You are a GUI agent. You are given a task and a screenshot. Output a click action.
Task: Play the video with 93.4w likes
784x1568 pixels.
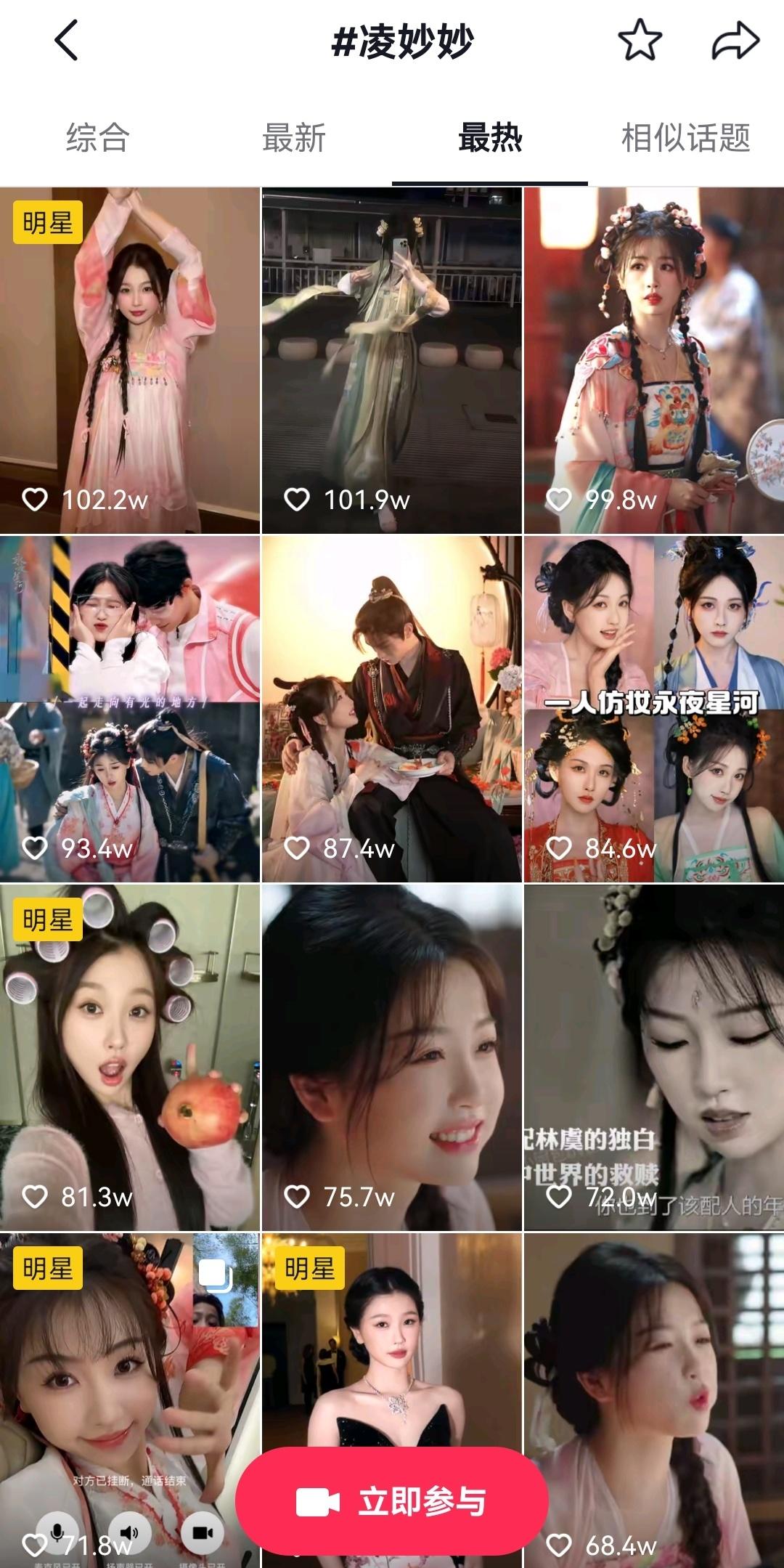(x=130, y=709)
